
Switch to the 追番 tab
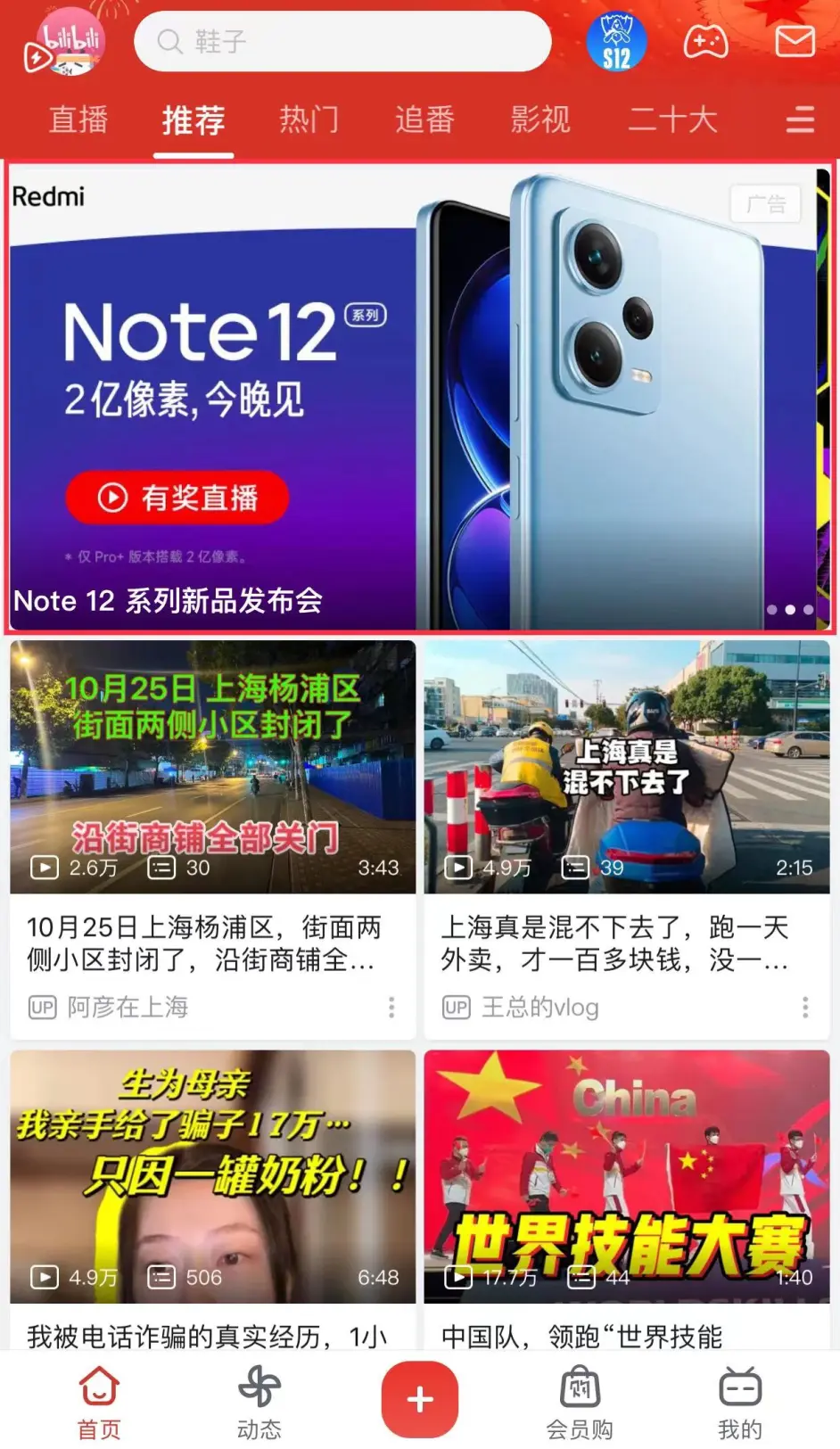(424, 119)
